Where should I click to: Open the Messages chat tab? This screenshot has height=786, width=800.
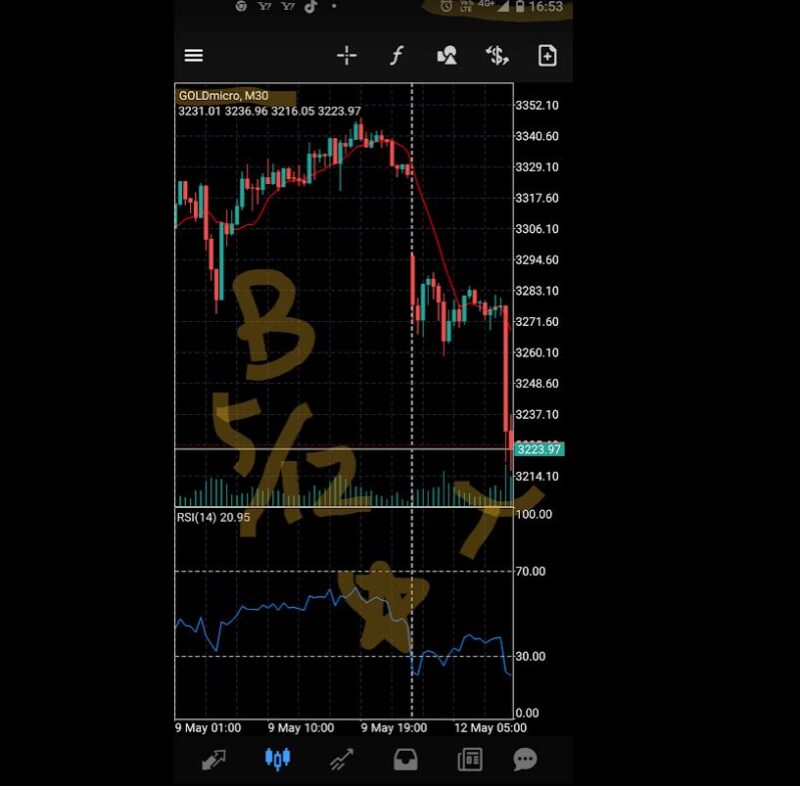pos(526,760)
